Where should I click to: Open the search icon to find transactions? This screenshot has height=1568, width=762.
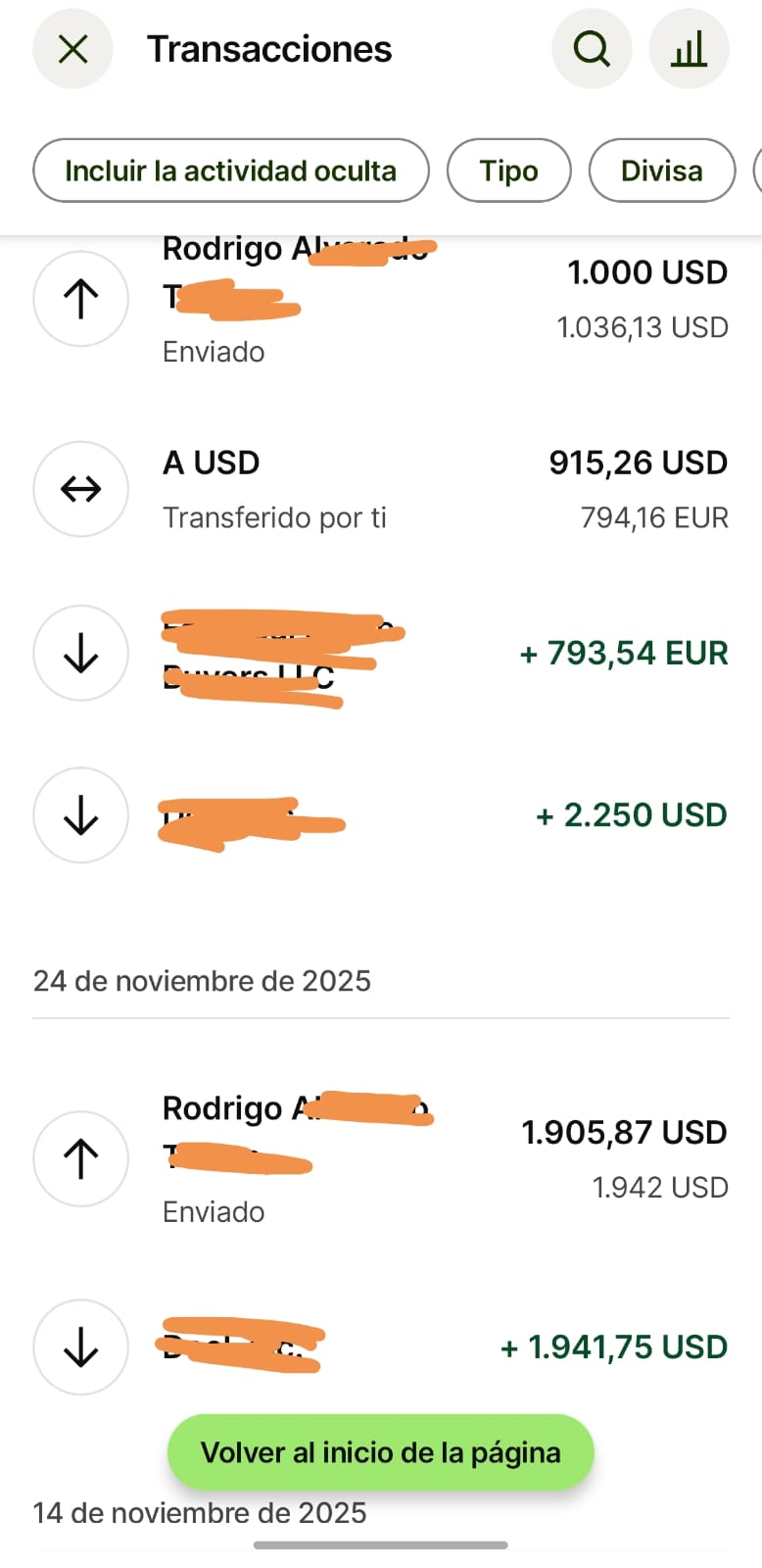tap(592, 49)
